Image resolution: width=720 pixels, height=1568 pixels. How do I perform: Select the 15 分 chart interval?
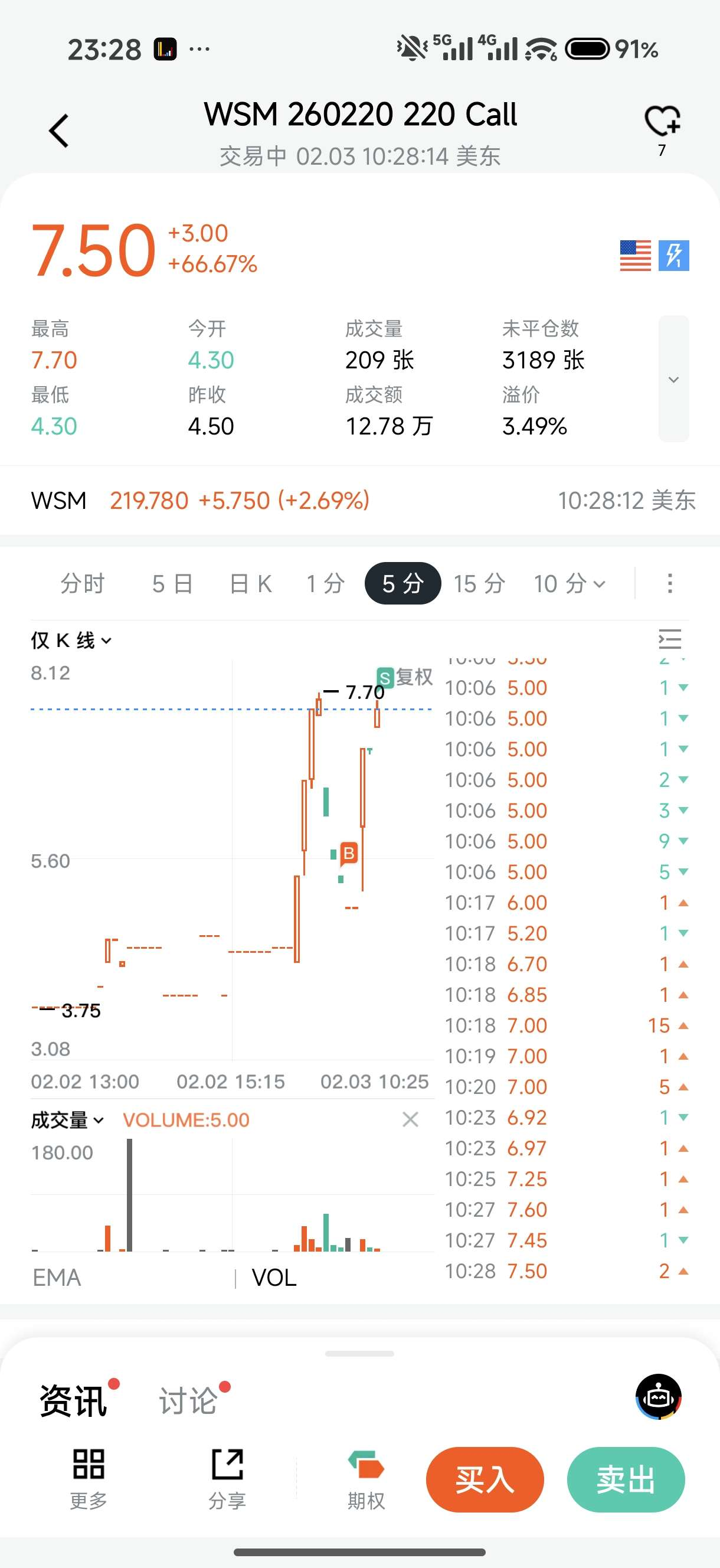479,584
